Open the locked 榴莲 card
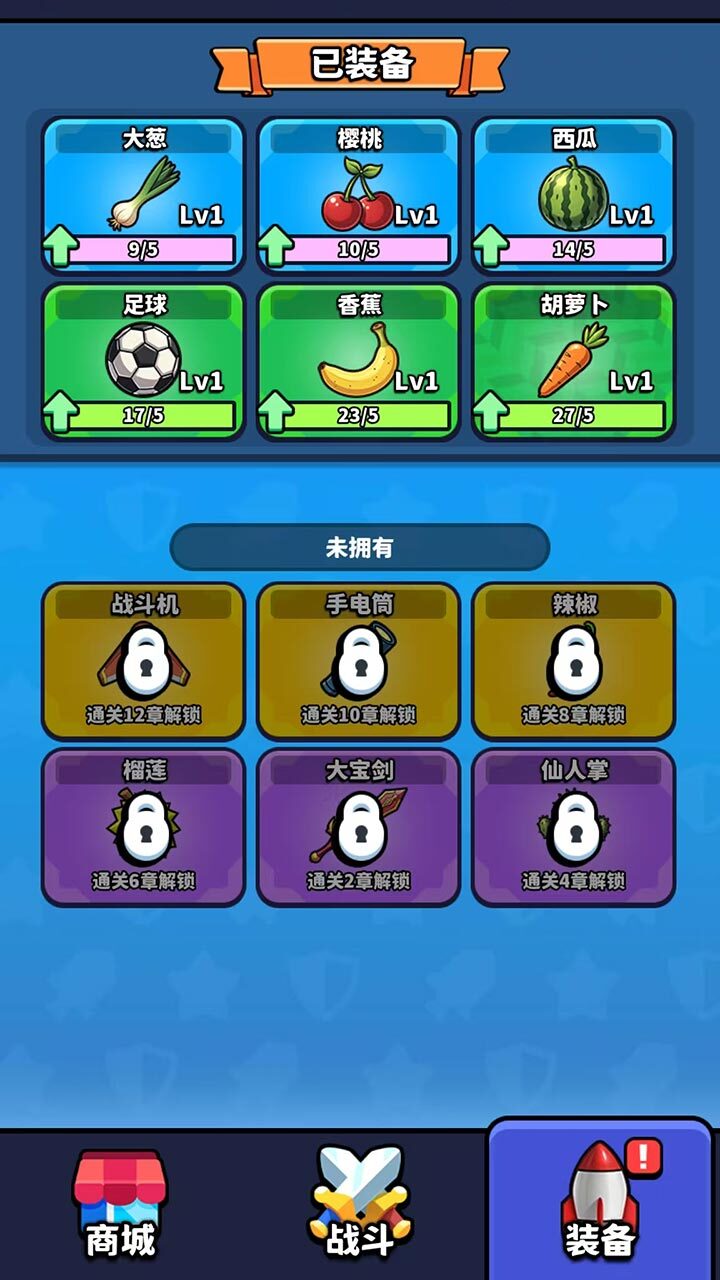Screen dimensions: 720x1280 pos(143,826)
